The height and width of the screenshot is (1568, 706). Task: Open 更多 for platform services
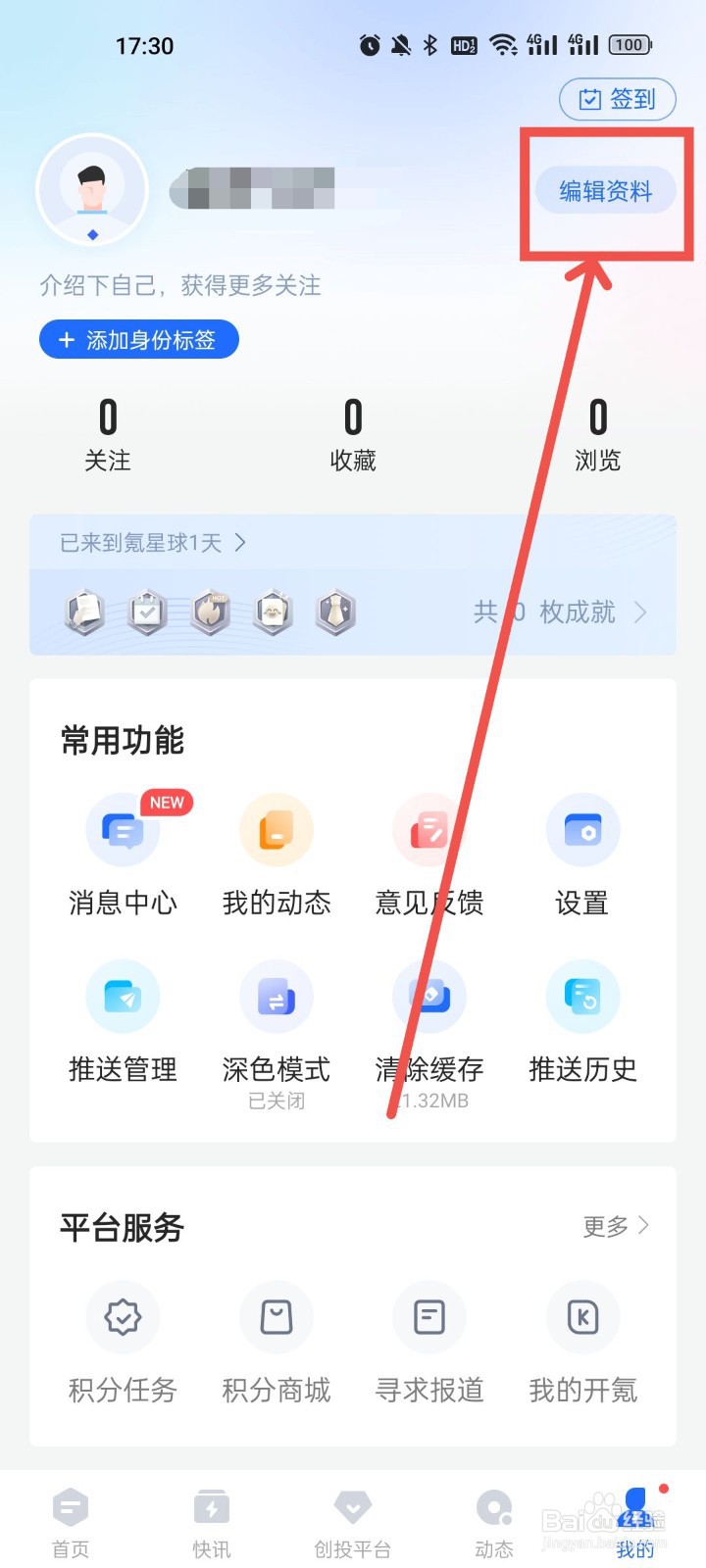pos(615,1226)
